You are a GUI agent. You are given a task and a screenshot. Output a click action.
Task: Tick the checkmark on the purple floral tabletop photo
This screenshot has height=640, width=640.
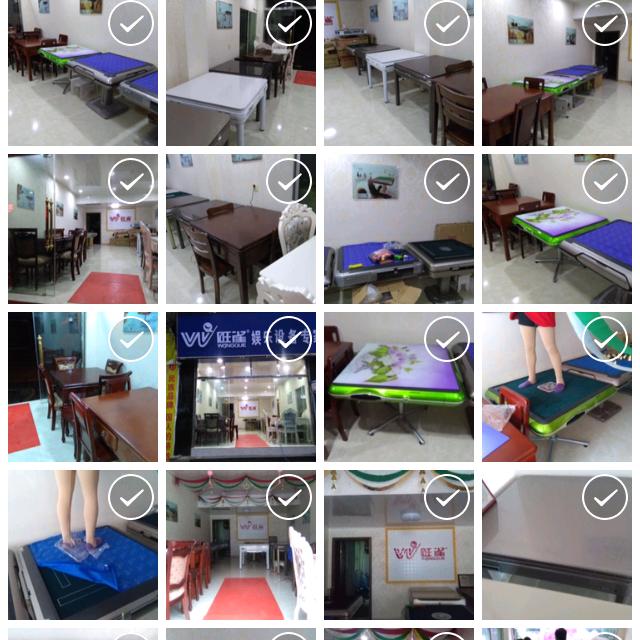(447, 340)
